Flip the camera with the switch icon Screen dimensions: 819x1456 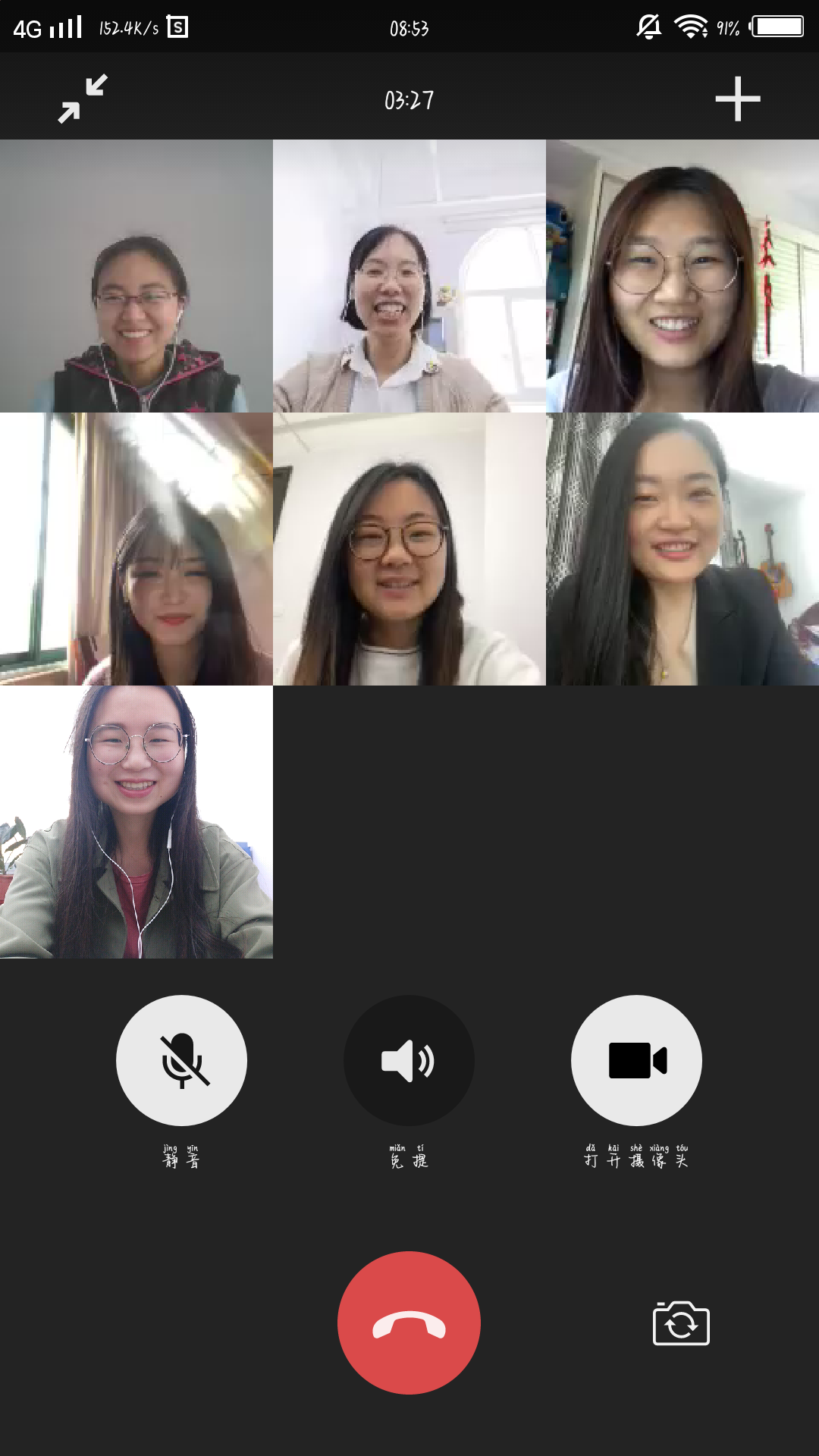pyautogui.click(x=680, y=1323)
